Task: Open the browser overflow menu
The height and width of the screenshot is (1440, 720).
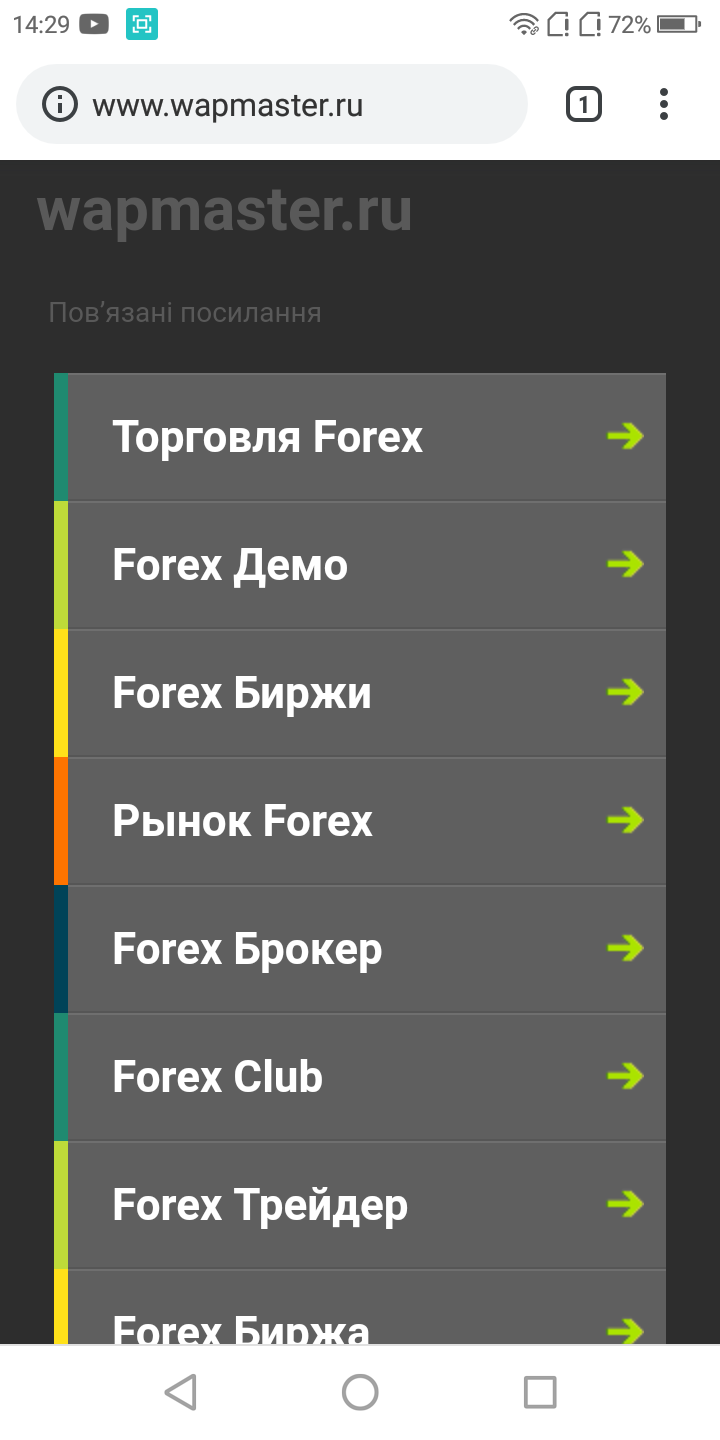Action: tap(664, 104)
